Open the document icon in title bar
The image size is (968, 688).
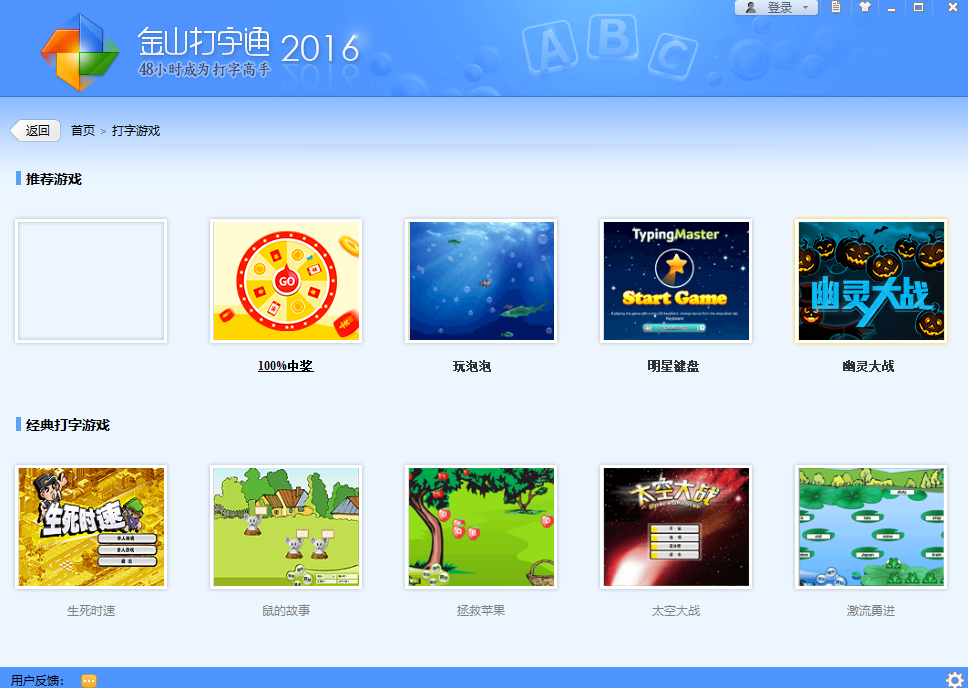coord(836,7)
